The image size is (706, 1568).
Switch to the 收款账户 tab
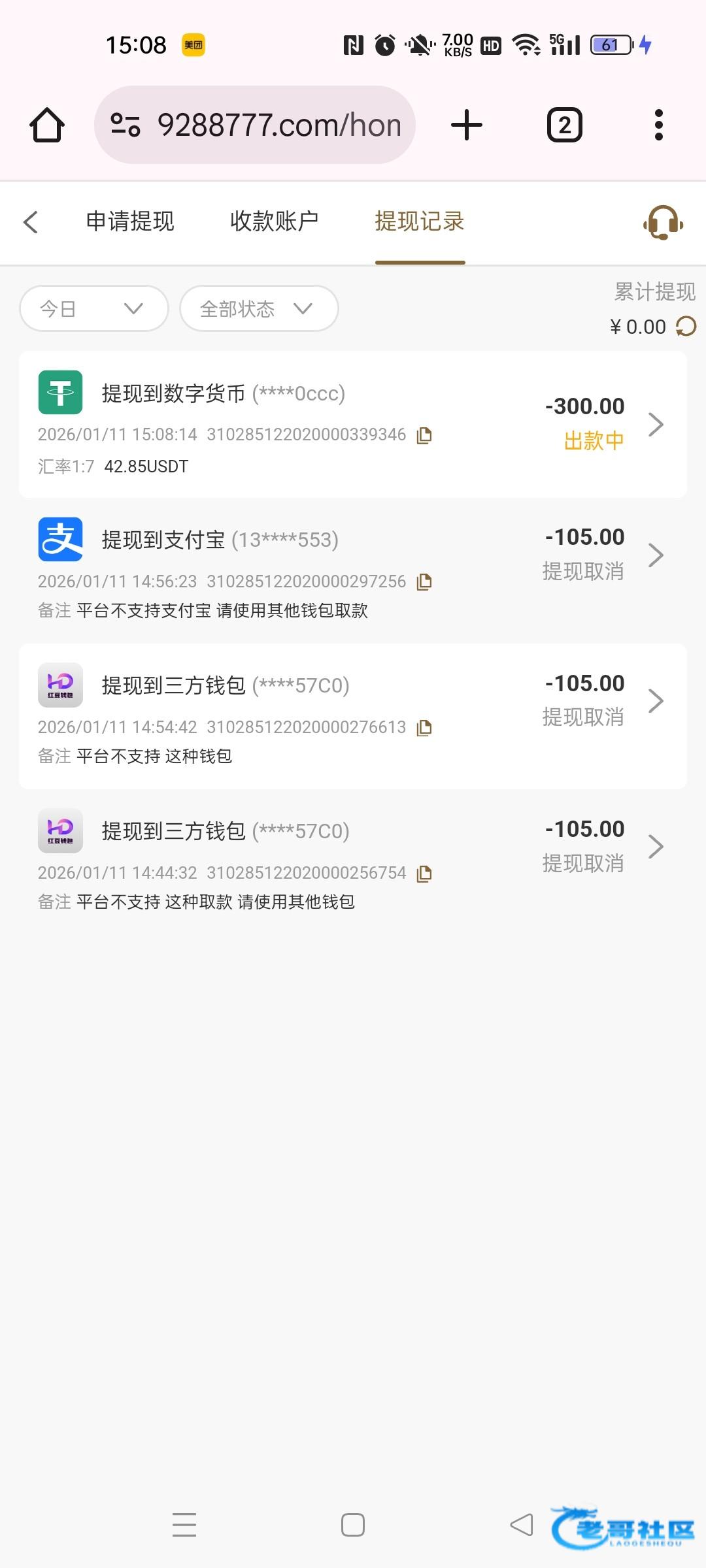tap(275, 221)
